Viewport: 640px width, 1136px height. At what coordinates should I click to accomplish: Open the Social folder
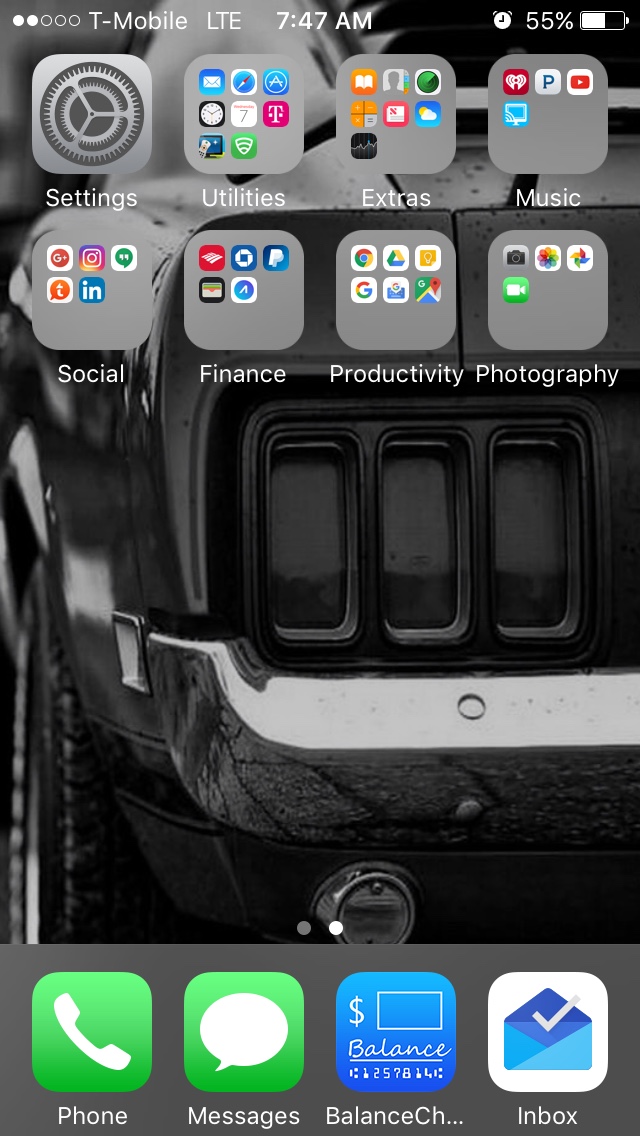[92, 290]
